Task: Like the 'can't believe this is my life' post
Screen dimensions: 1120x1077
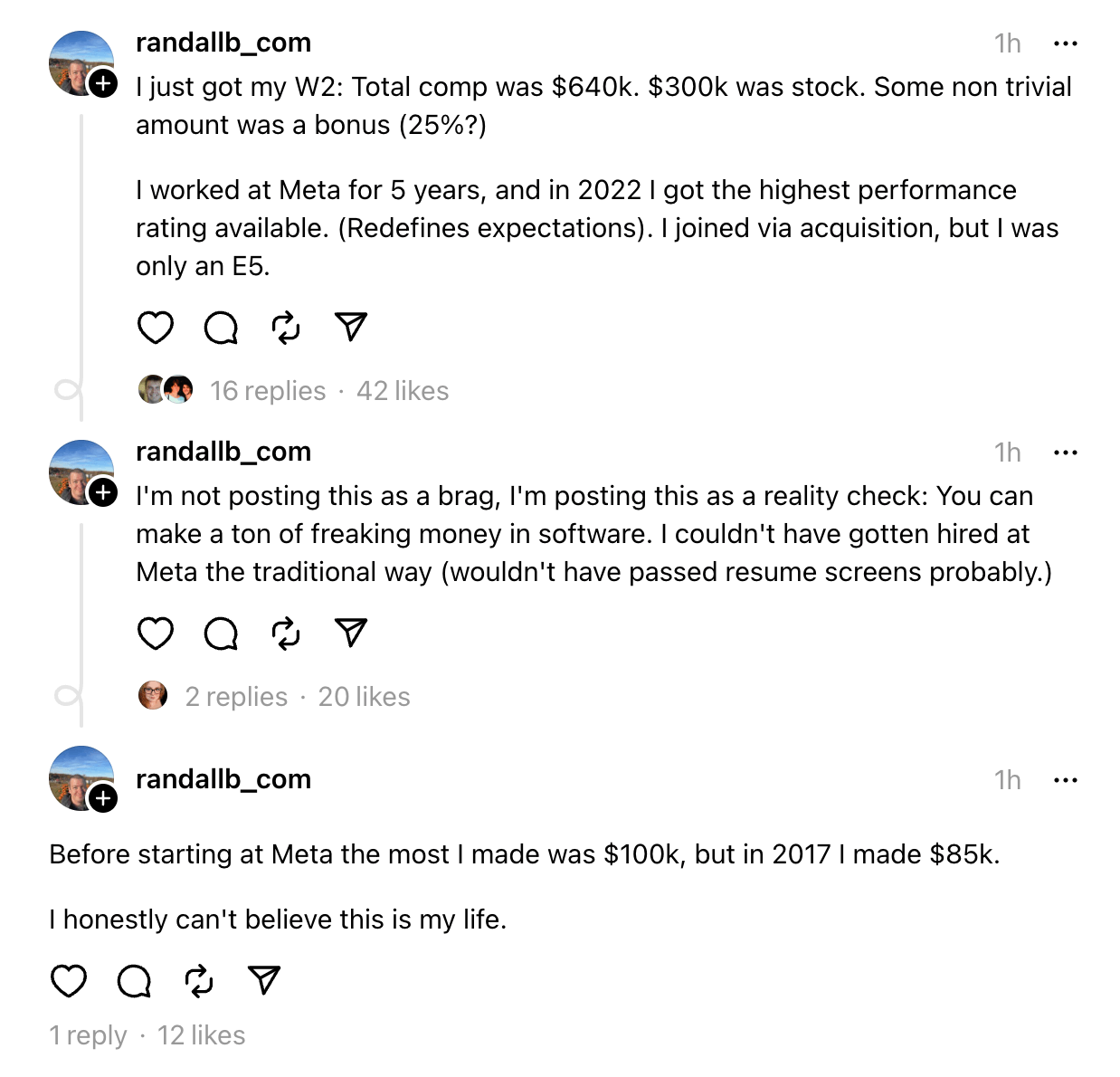Action: [x=69, y=981]
